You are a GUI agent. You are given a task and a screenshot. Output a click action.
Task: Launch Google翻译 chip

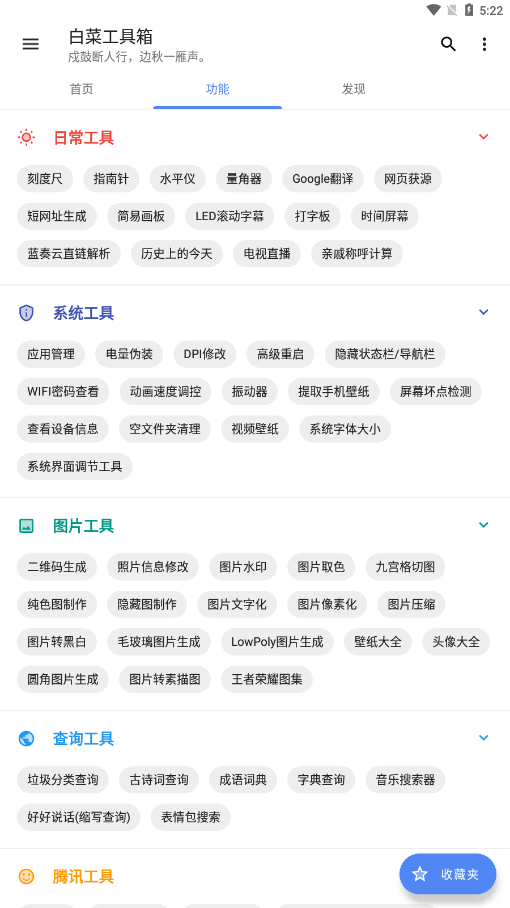tap(322, 179)
